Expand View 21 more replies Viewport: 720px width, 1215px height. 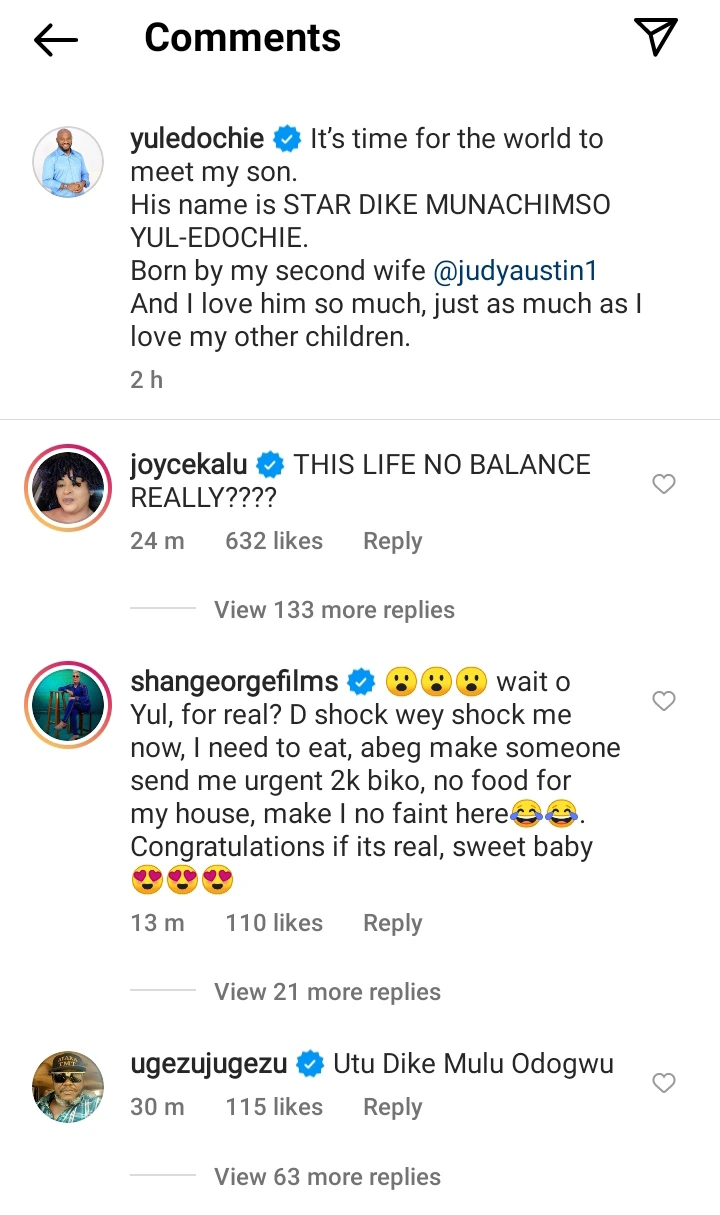point(327,992)
